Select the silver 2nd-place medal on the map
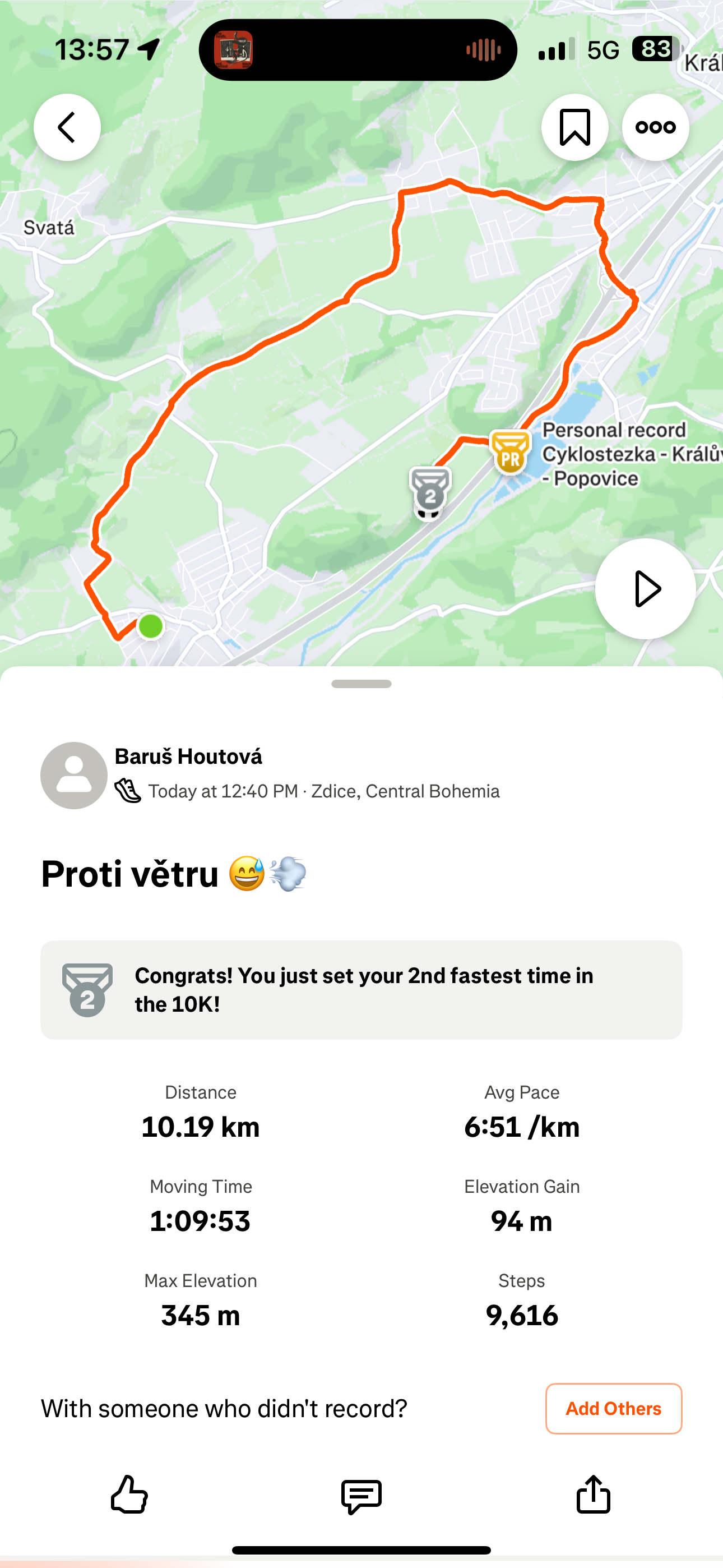The height and width of the screenshot is (1568, 723). pos(430,489)
